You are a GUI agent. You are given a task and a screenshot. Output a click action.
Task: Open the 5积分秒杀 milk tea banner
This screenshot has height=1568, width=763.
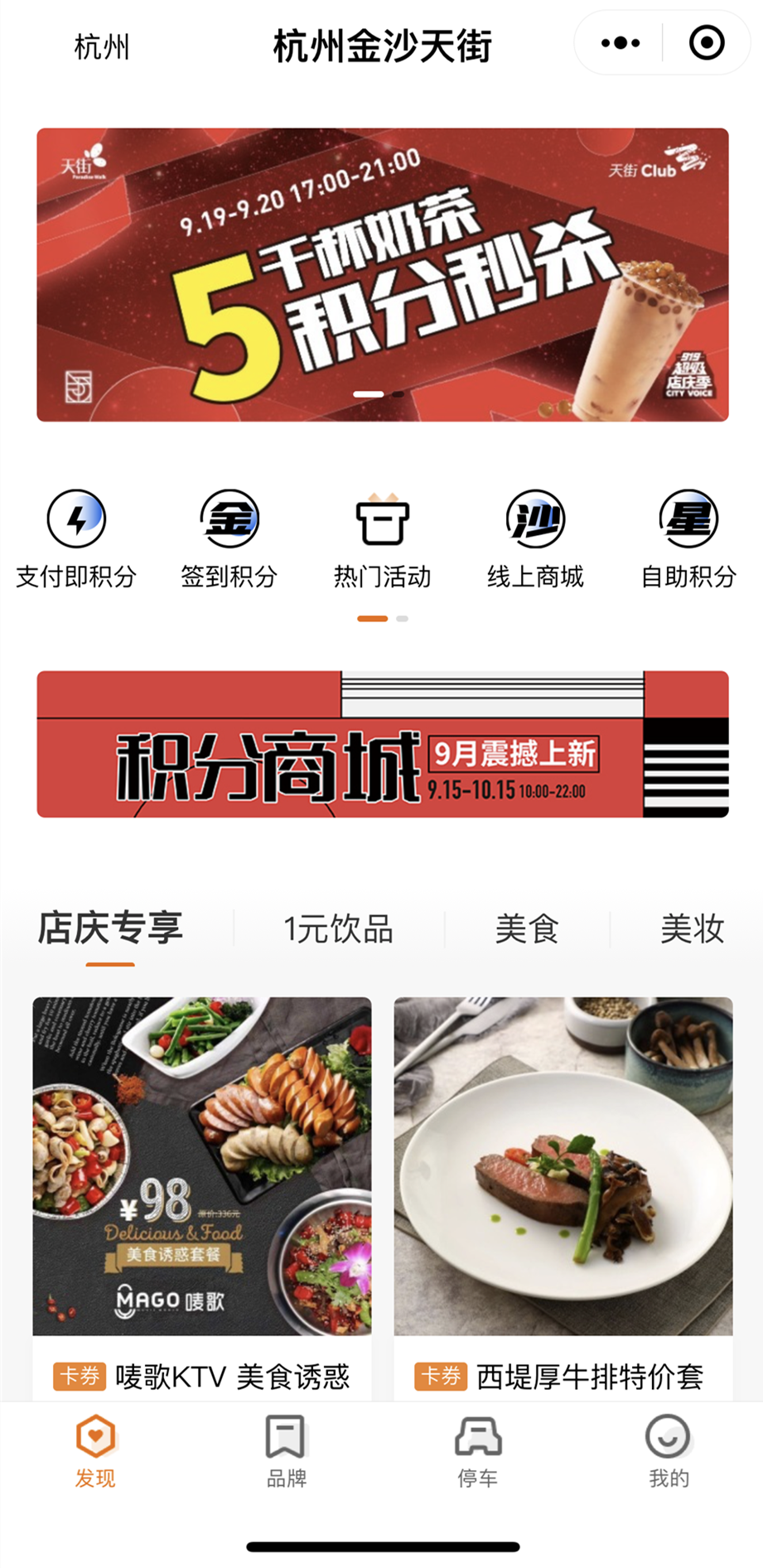pos(382,275)
